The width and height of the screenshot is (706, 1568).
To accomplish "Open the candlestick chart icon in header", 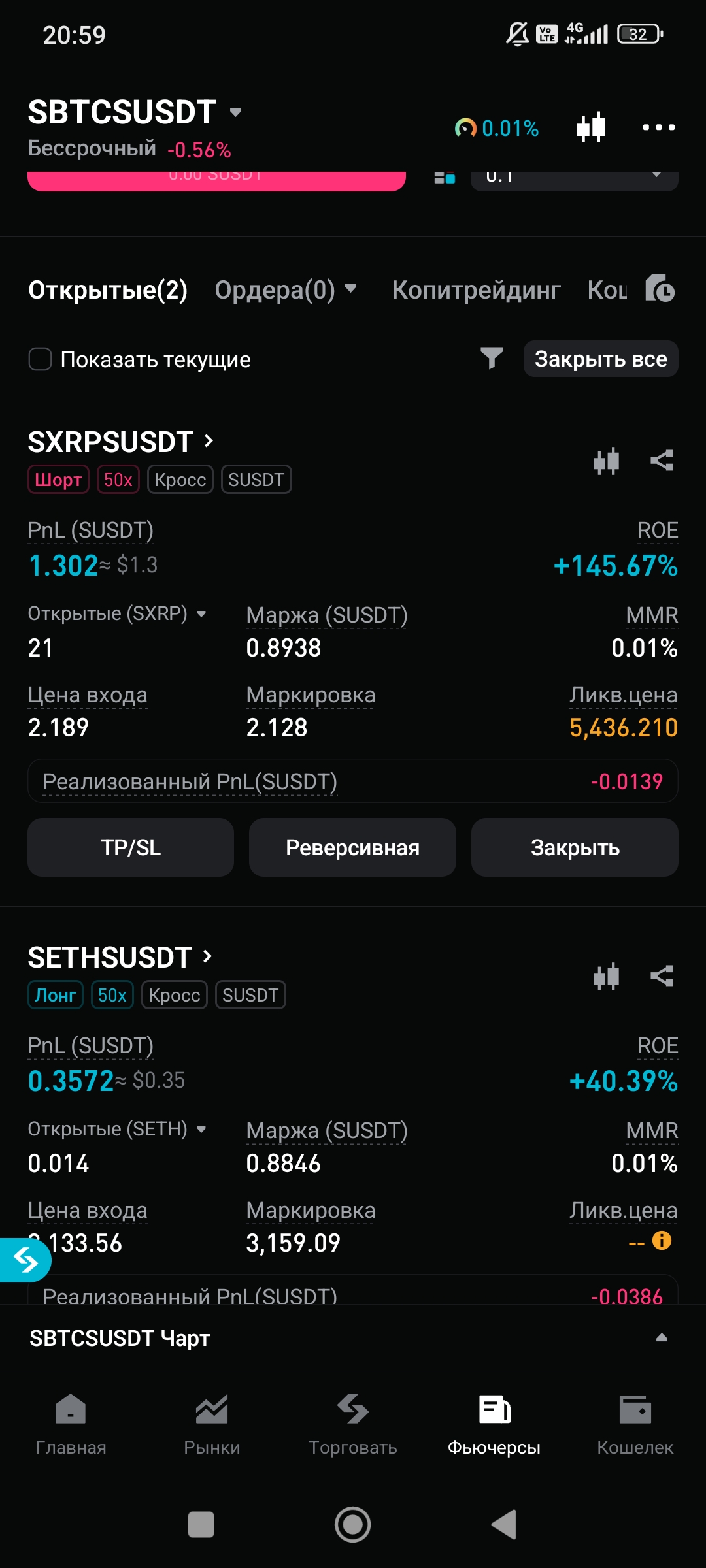I will click(591, 127).
